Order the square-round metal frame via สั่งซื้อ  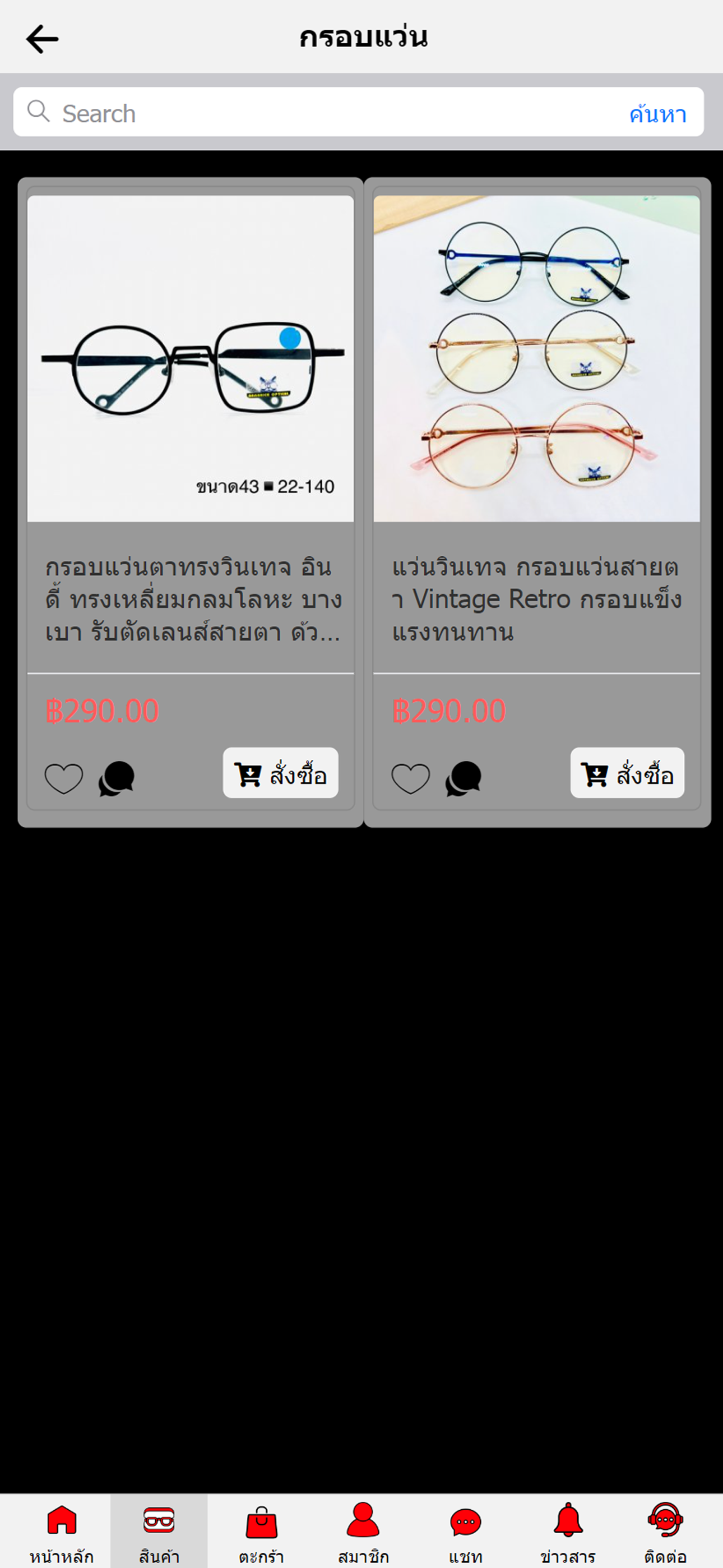281,774
